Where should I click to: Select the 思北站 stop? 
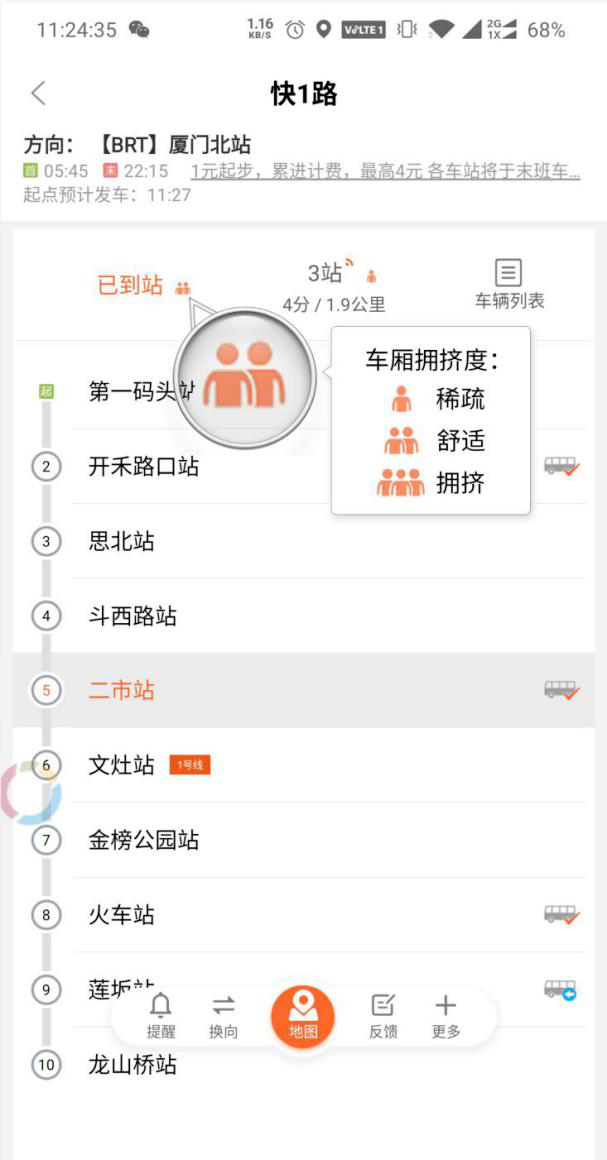304,542
